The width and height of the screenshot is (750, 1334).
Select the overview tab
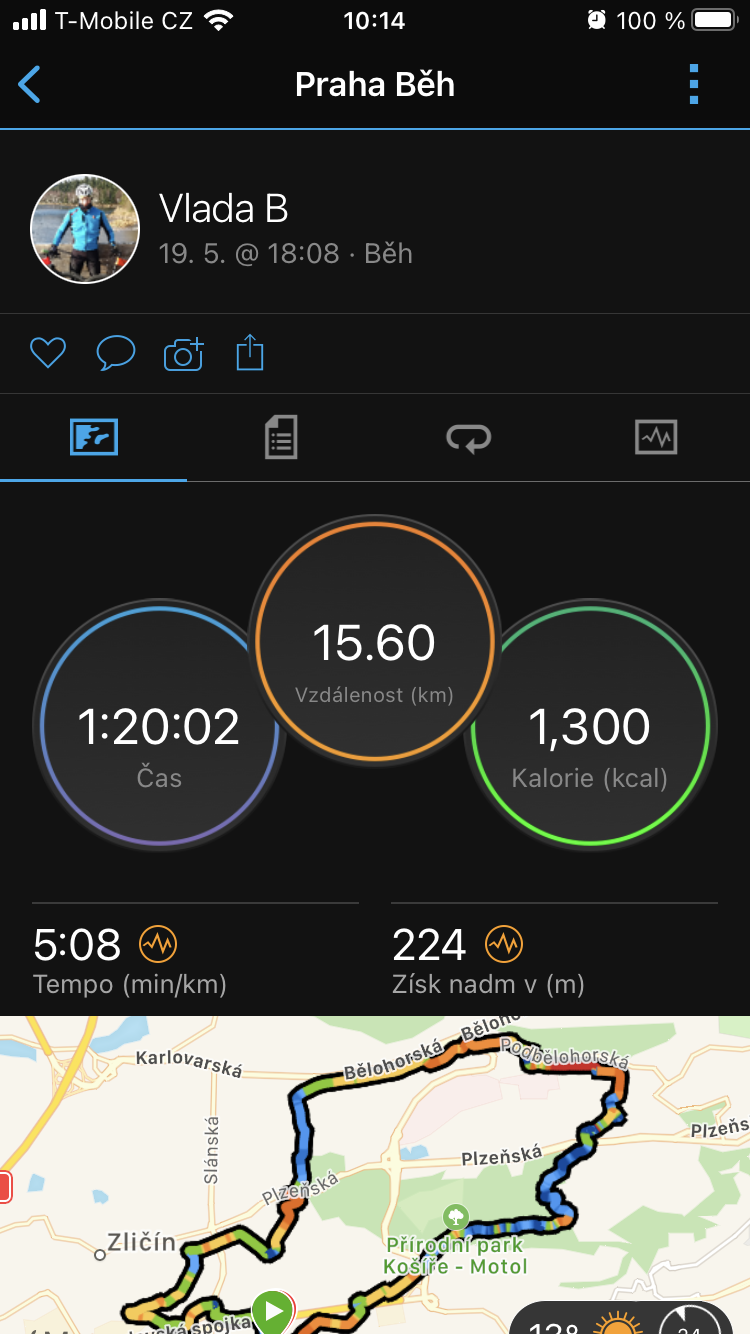coord(94,438)
